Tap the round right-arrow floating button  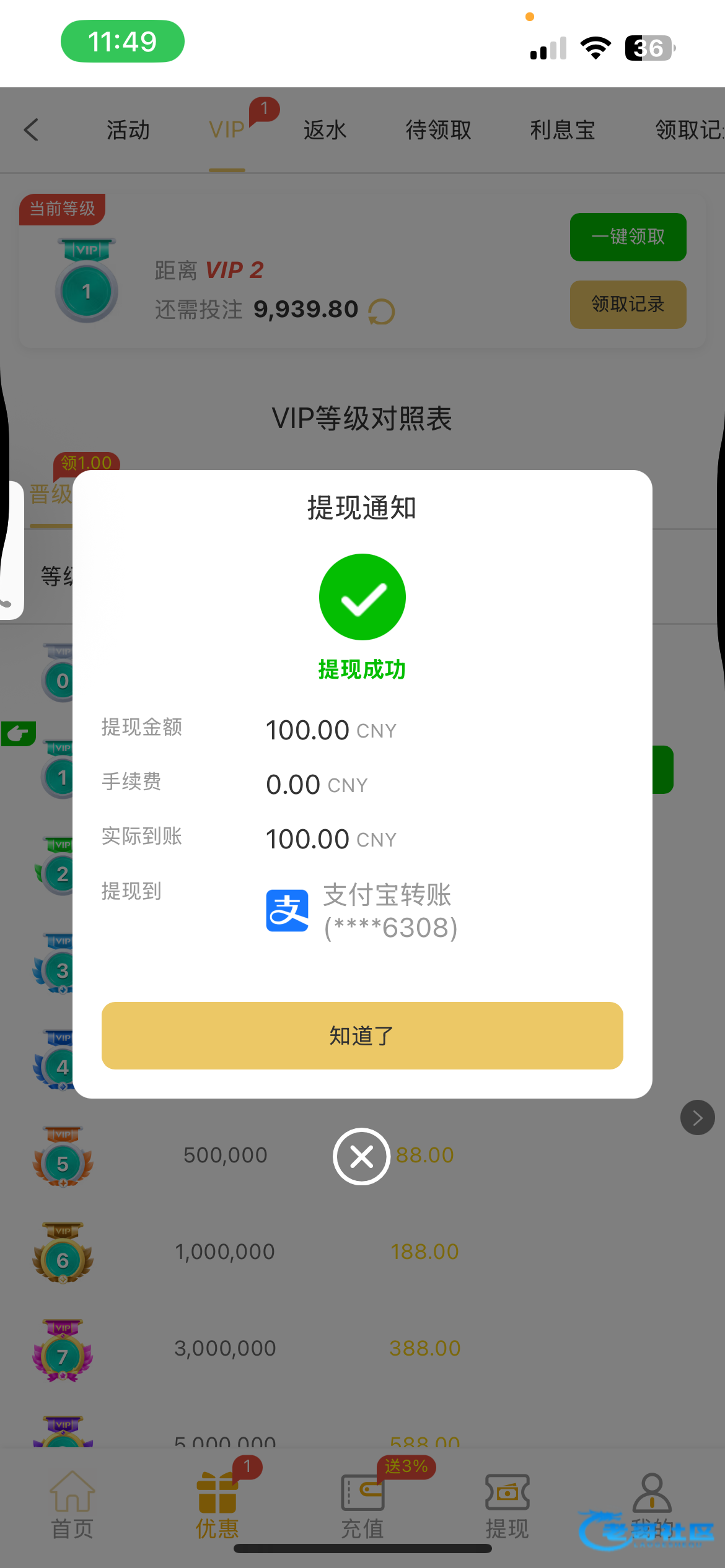(x=697, y=1117)
